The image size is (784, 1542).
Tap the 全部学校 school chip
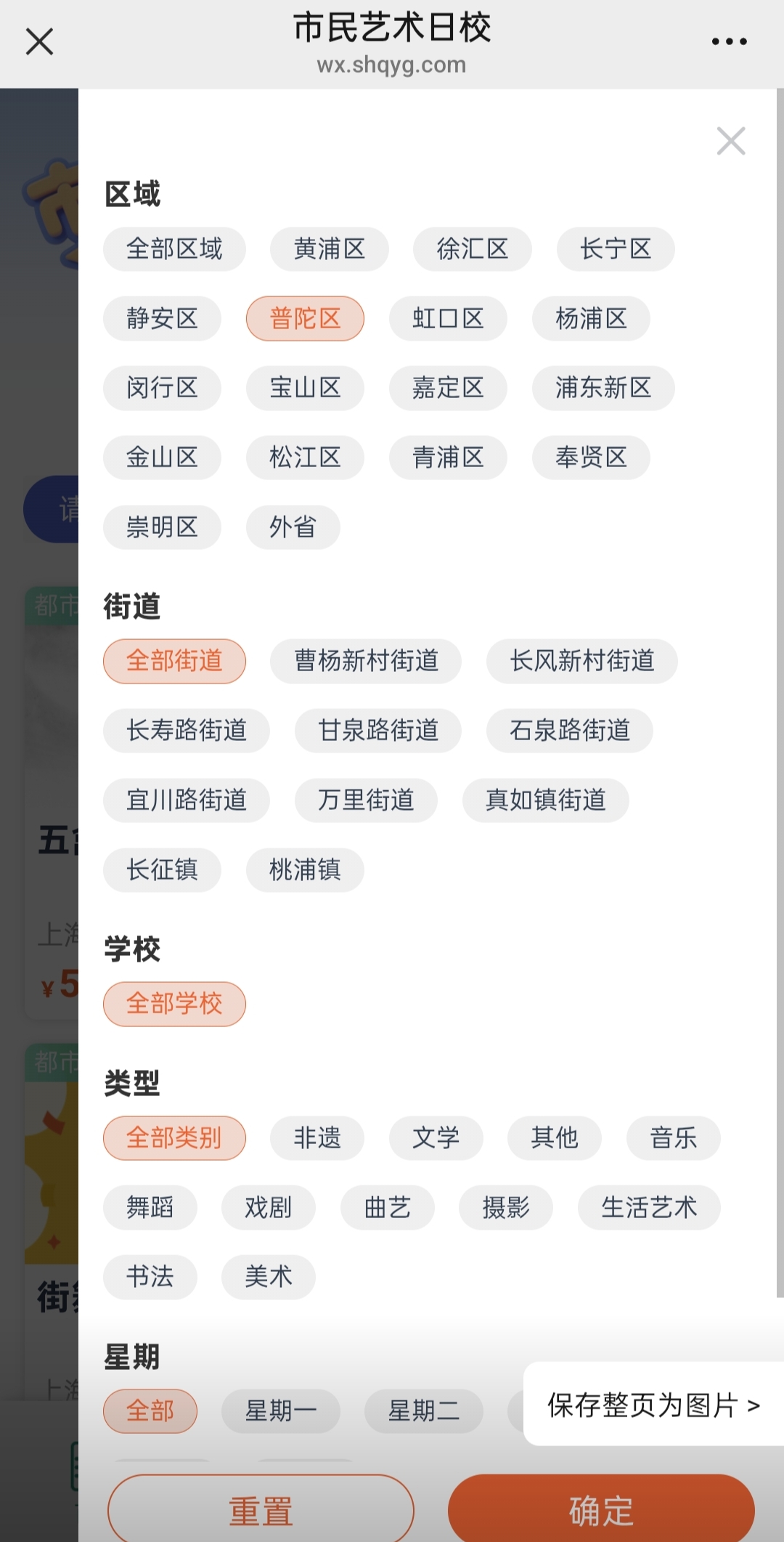[x=174, y=1004]
